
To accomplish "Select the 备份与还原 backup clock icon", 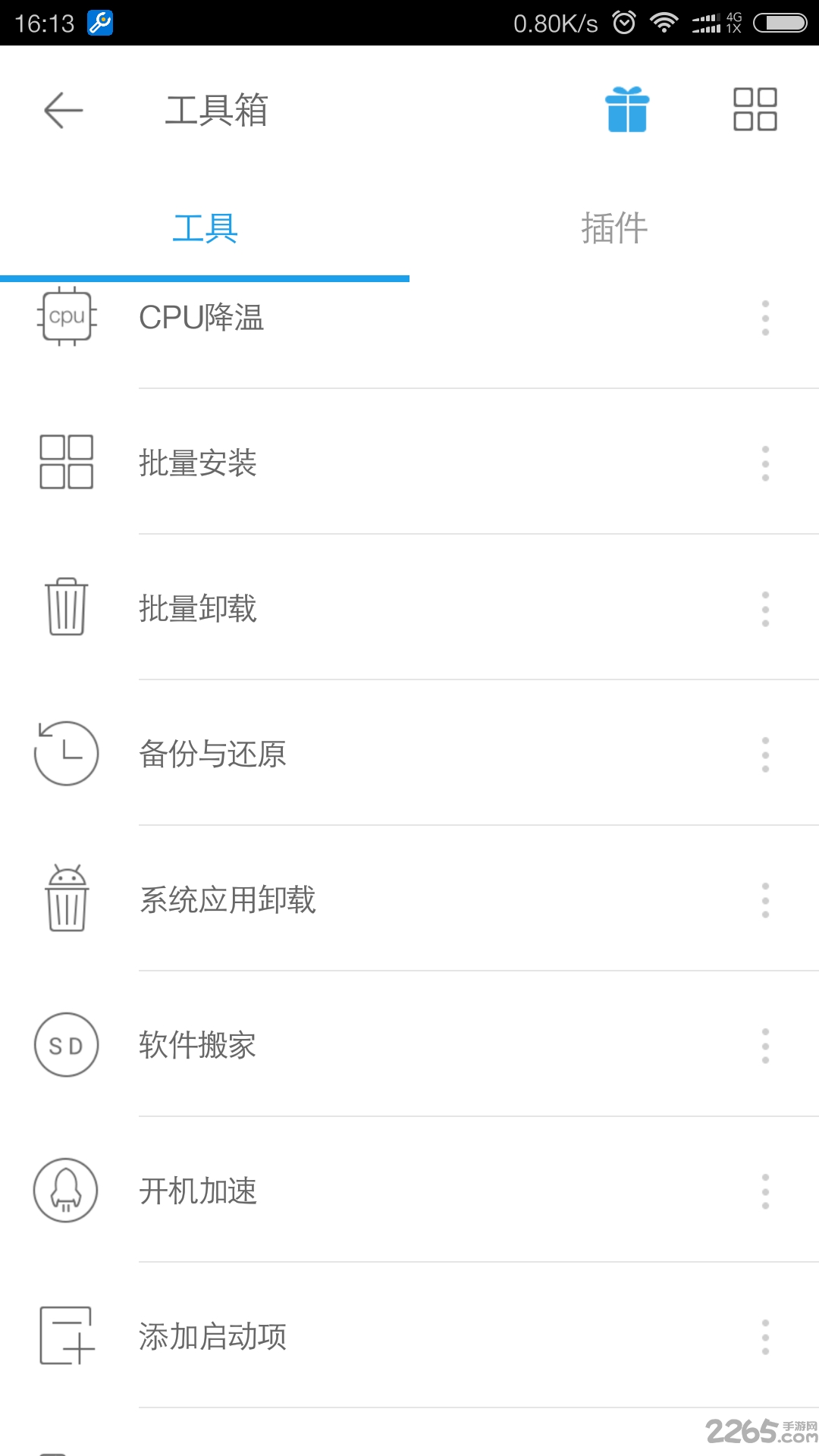I will [66, 755].
